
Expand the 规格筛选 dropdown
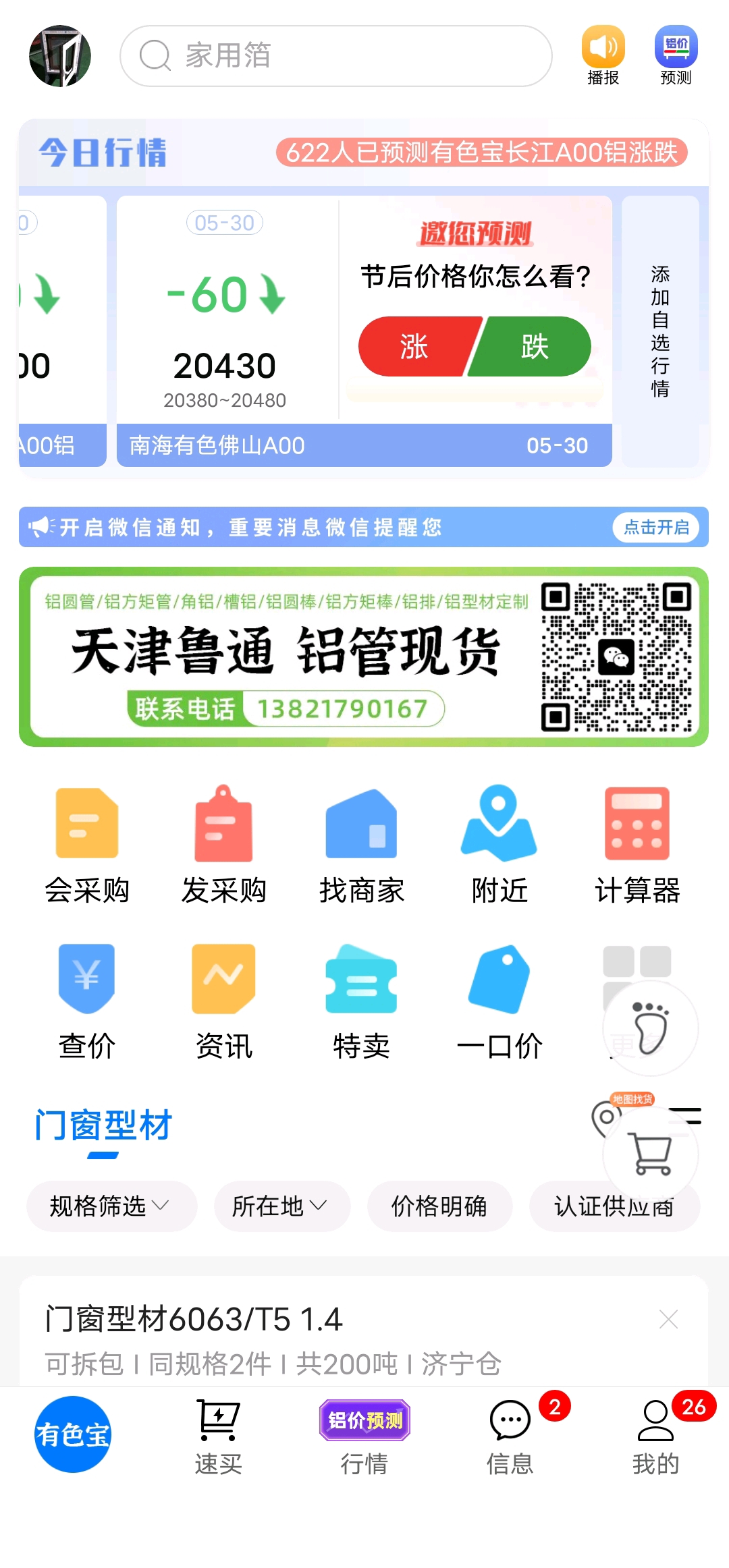point(112,1206)
